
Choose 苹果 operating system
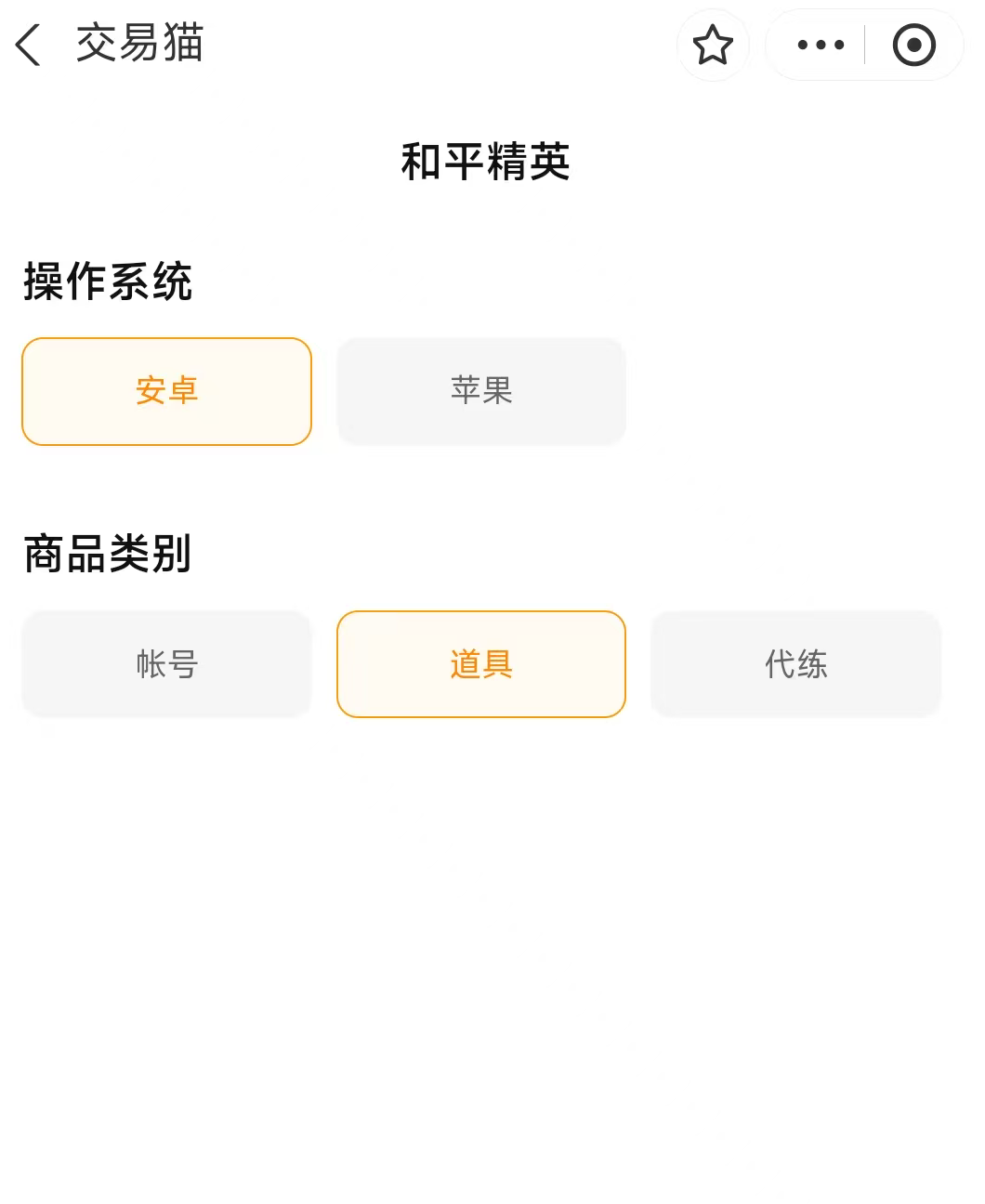click(480, 391)
